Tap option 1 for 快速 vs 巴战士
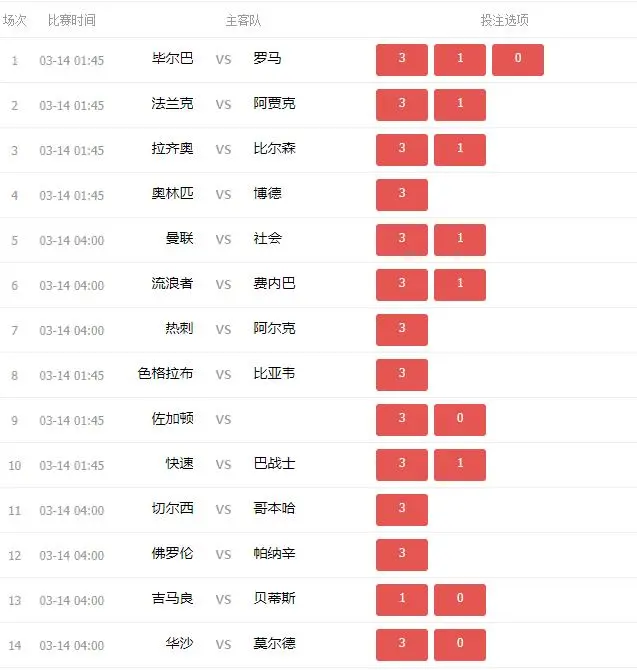 [x=460, y=465]
